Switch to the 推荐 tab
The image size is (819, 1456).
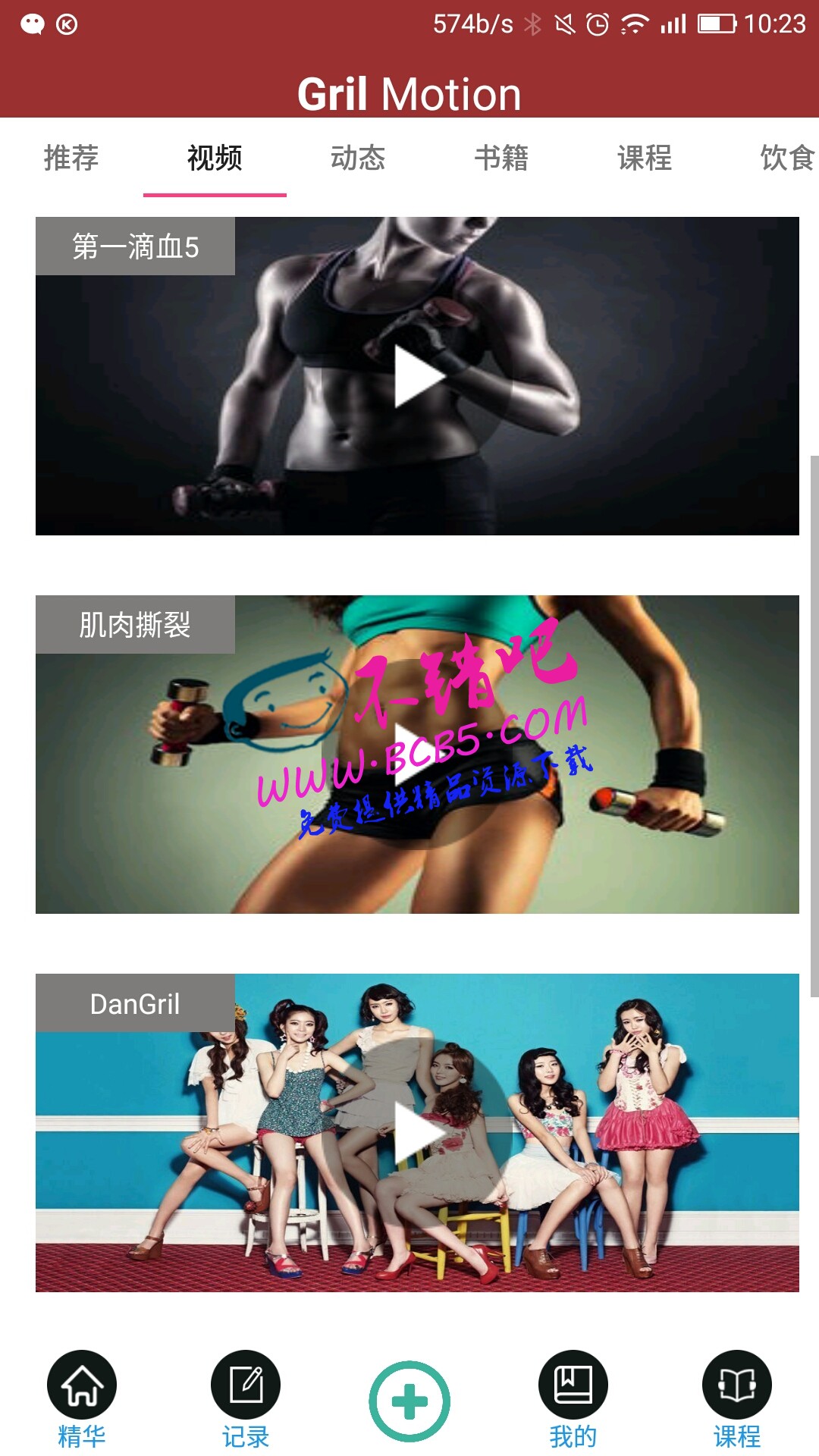(x=71, y=158)
